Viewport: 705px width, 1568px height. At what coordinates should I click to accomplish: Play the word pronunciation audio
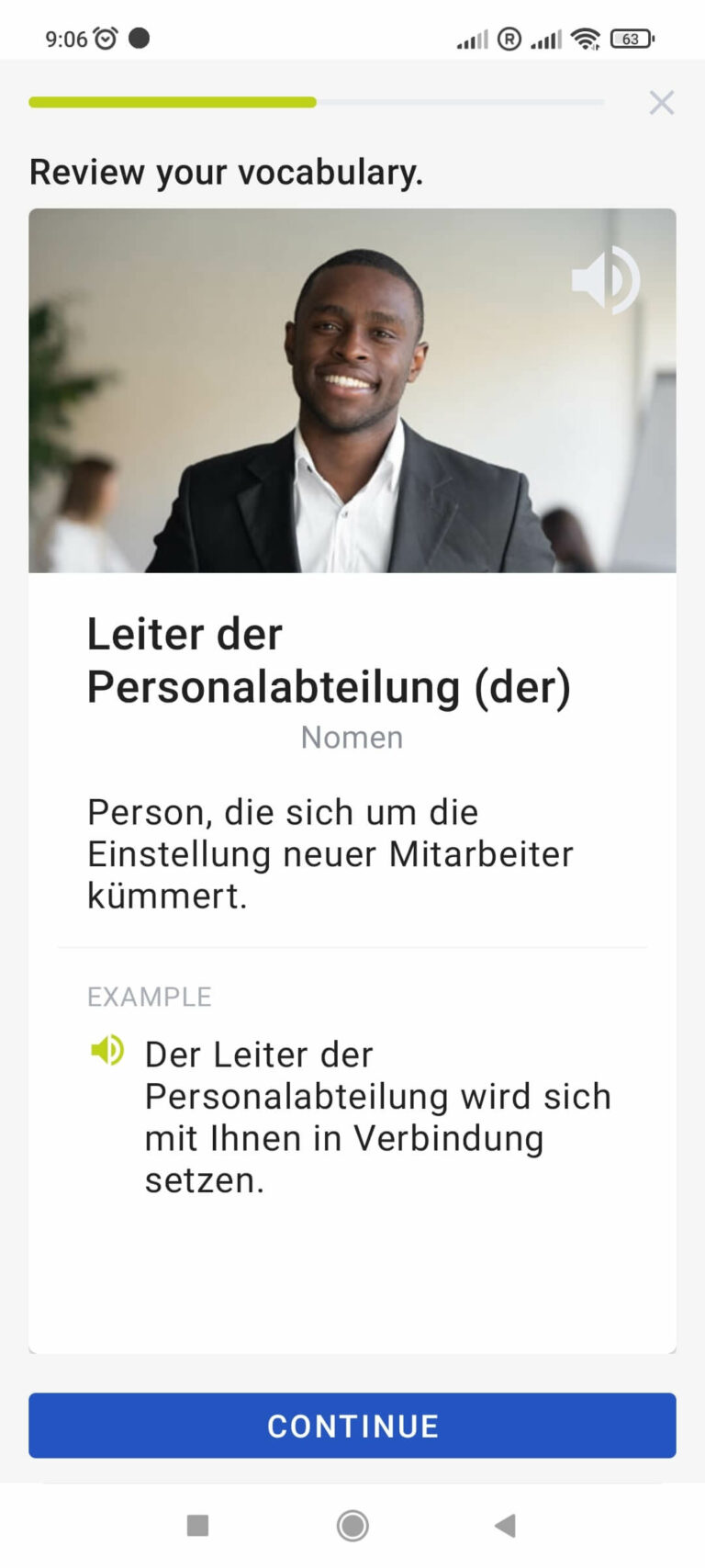[x=606, y=279]
